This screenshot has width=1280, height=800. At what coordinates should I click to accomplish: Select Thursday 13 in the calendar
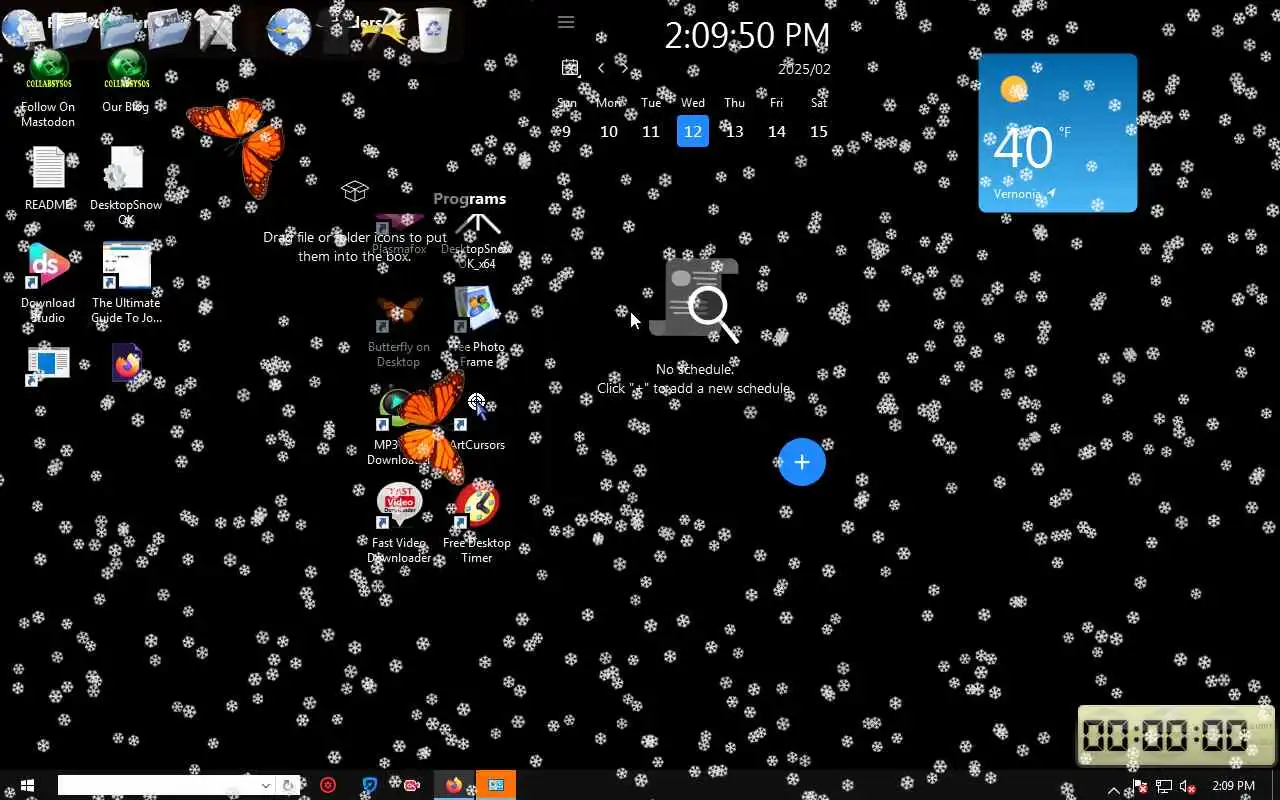click(735, 131)
